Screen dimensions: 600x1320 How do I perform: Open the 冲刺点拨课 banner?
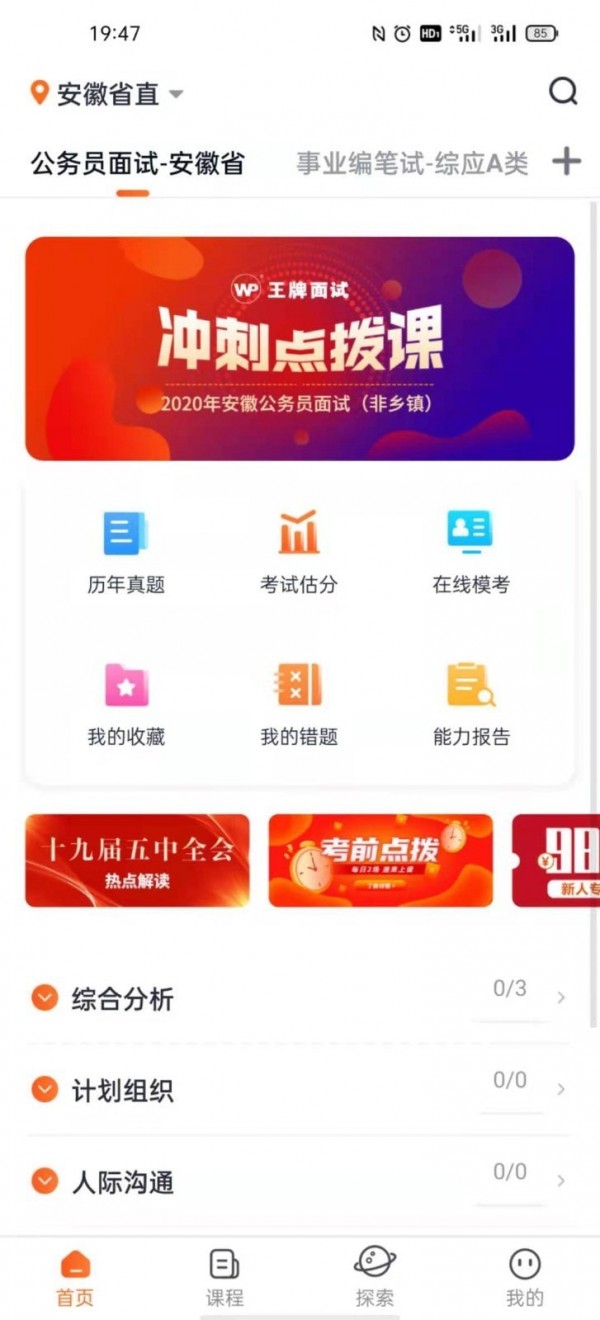300,348
